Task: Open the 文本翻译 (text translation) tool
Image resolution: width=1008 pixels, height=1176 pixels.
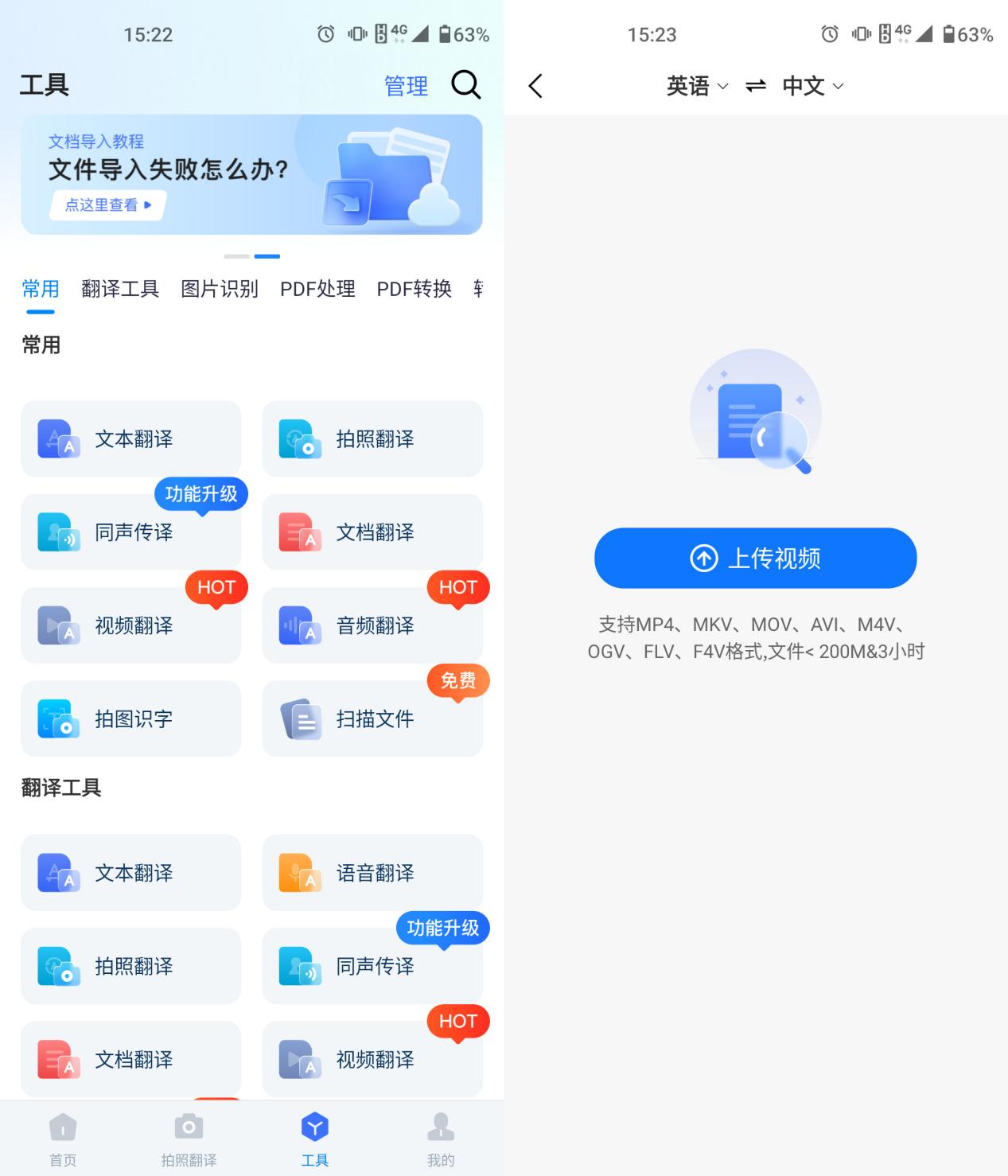Action: 130,438
